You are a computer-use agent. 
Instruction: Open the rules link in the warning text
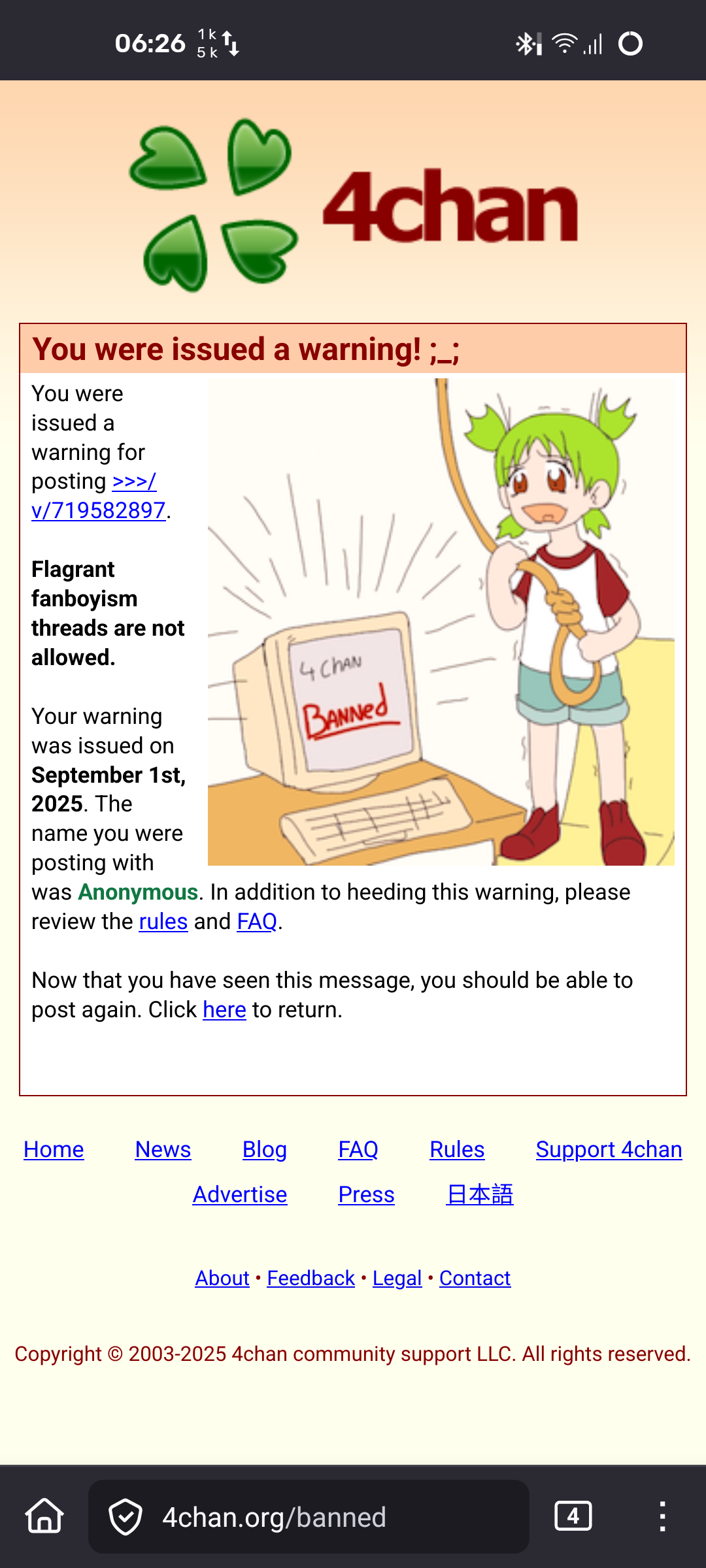coord(163,921)
